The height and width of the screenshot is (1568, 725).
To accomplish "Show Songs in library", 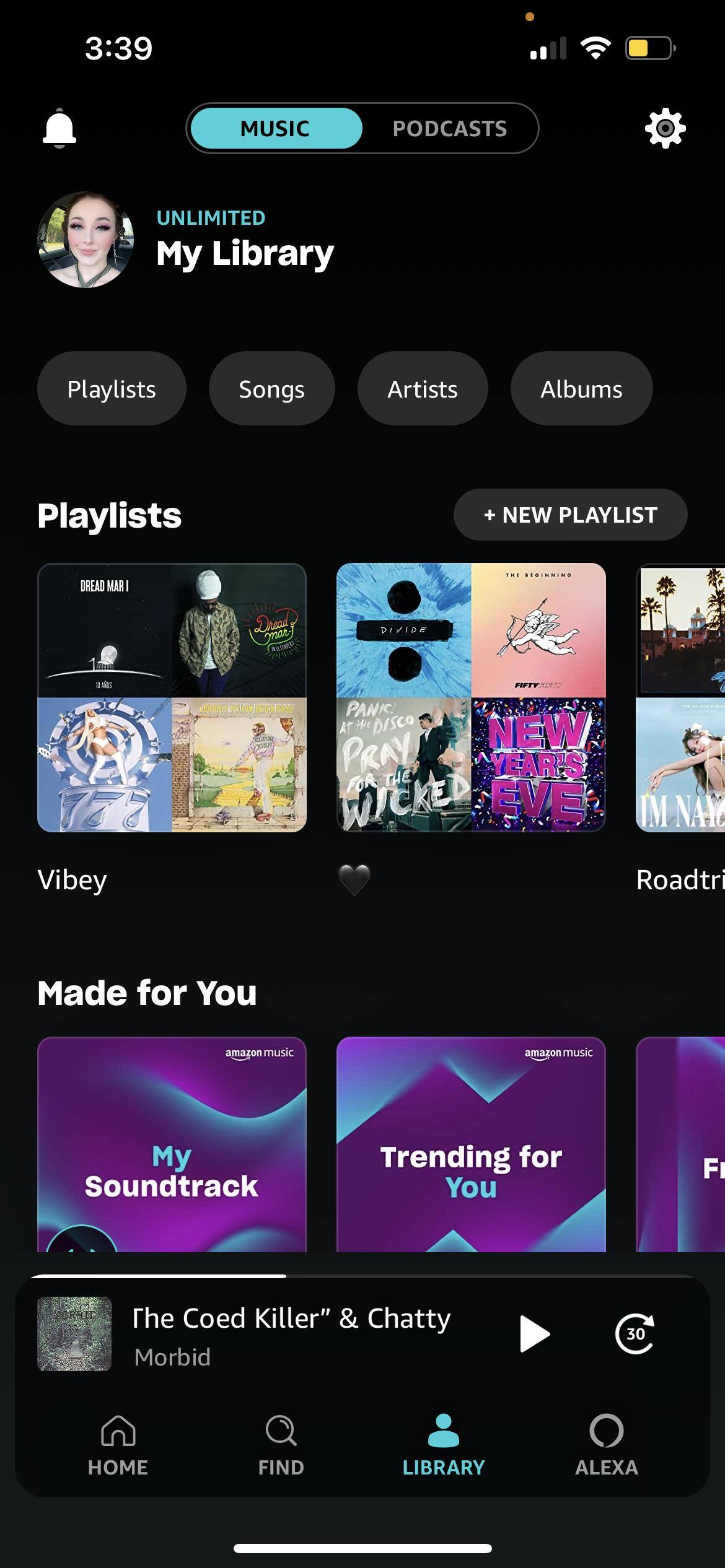I will tap(271, 389).
